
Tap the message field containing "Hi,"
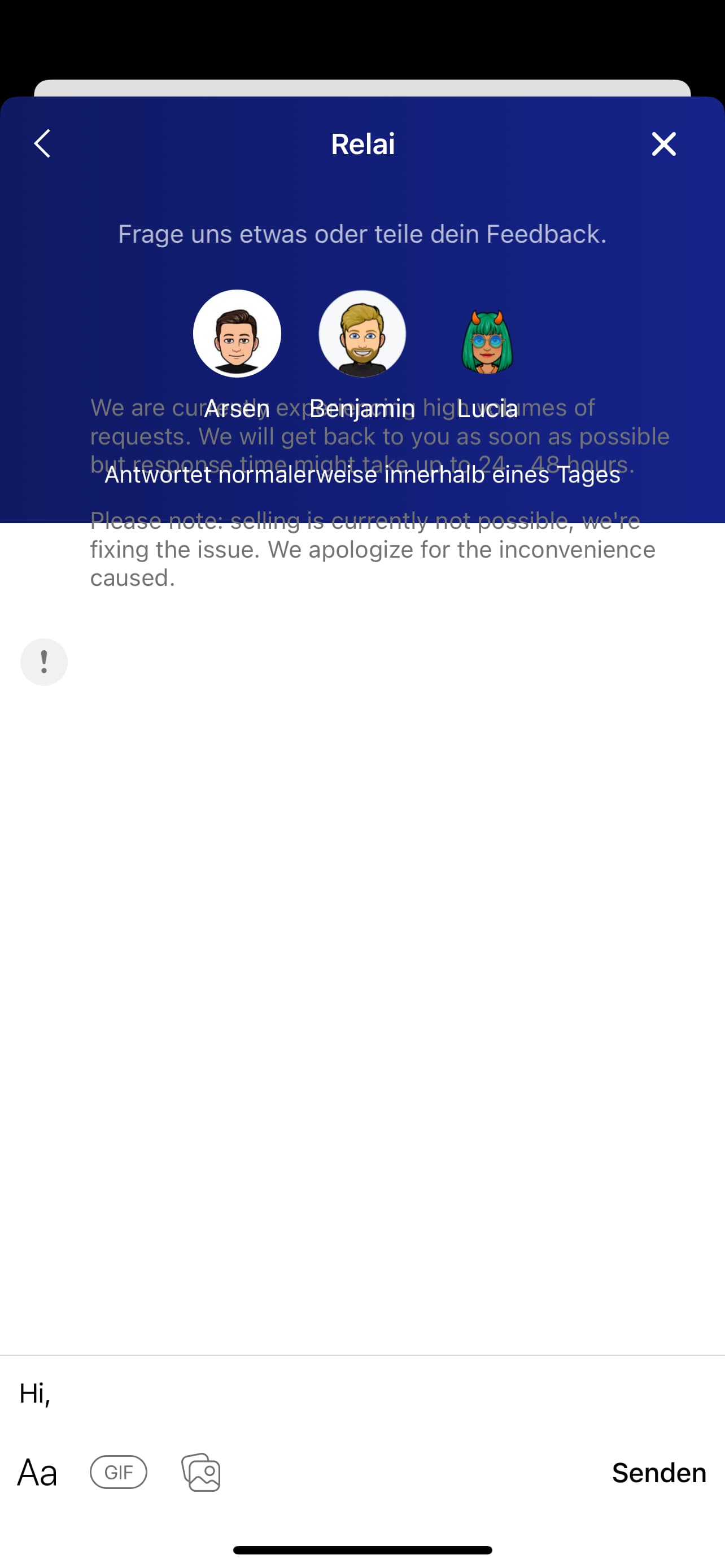[x=362, y=1393]
